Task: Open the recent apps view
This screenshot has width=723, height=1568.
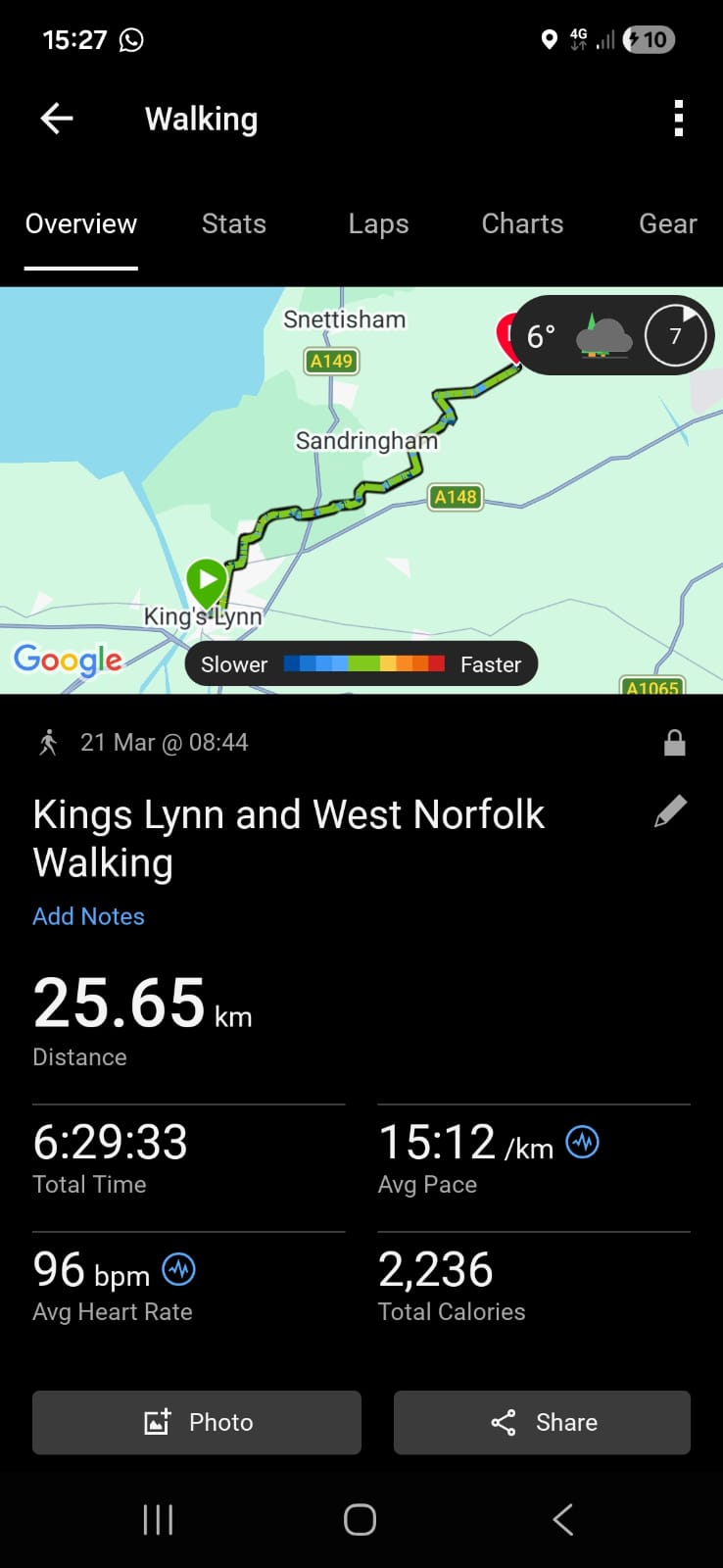Action: [x=158, y=1520]
